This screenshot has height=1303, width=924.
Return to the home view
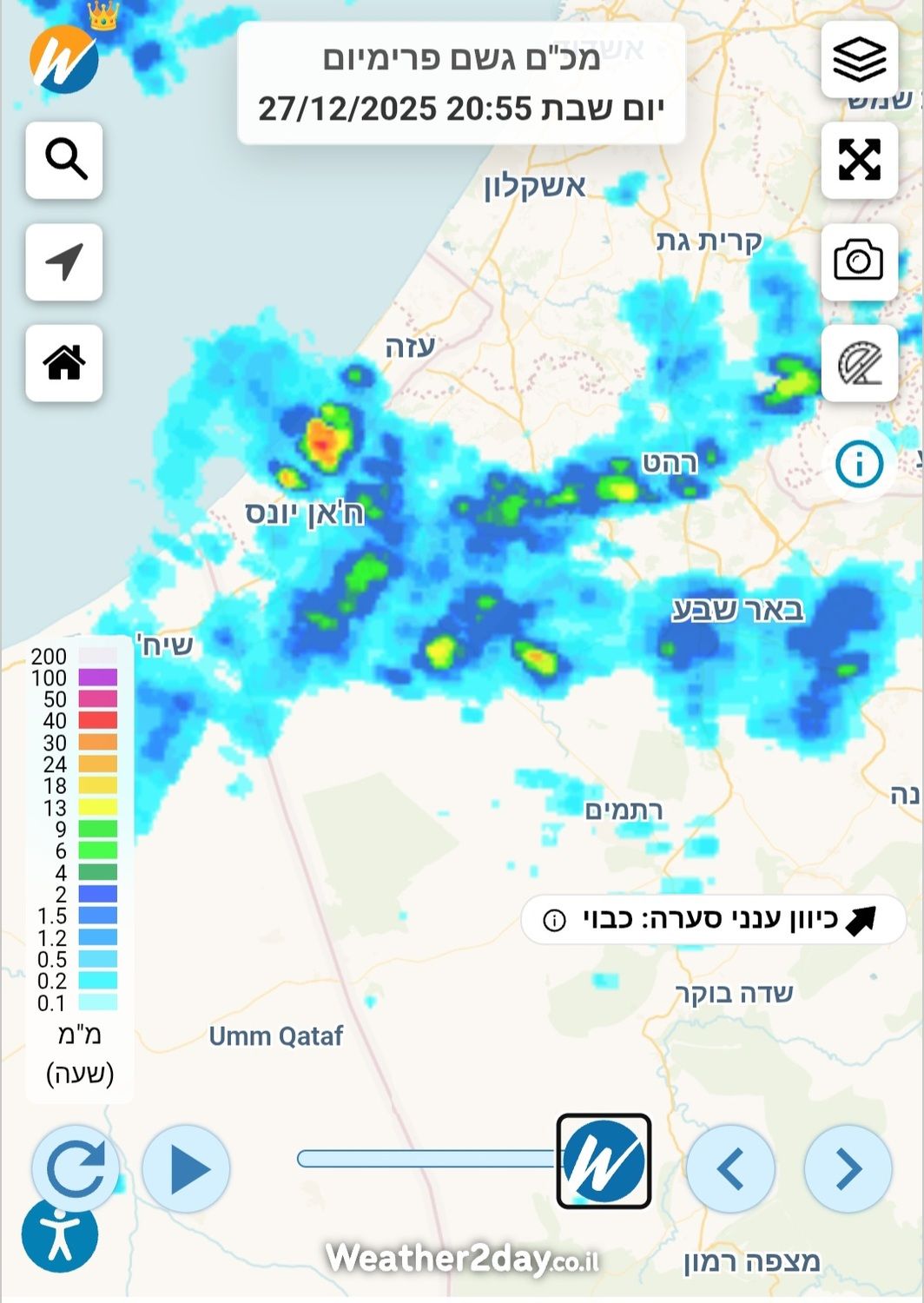coord(65,363)
